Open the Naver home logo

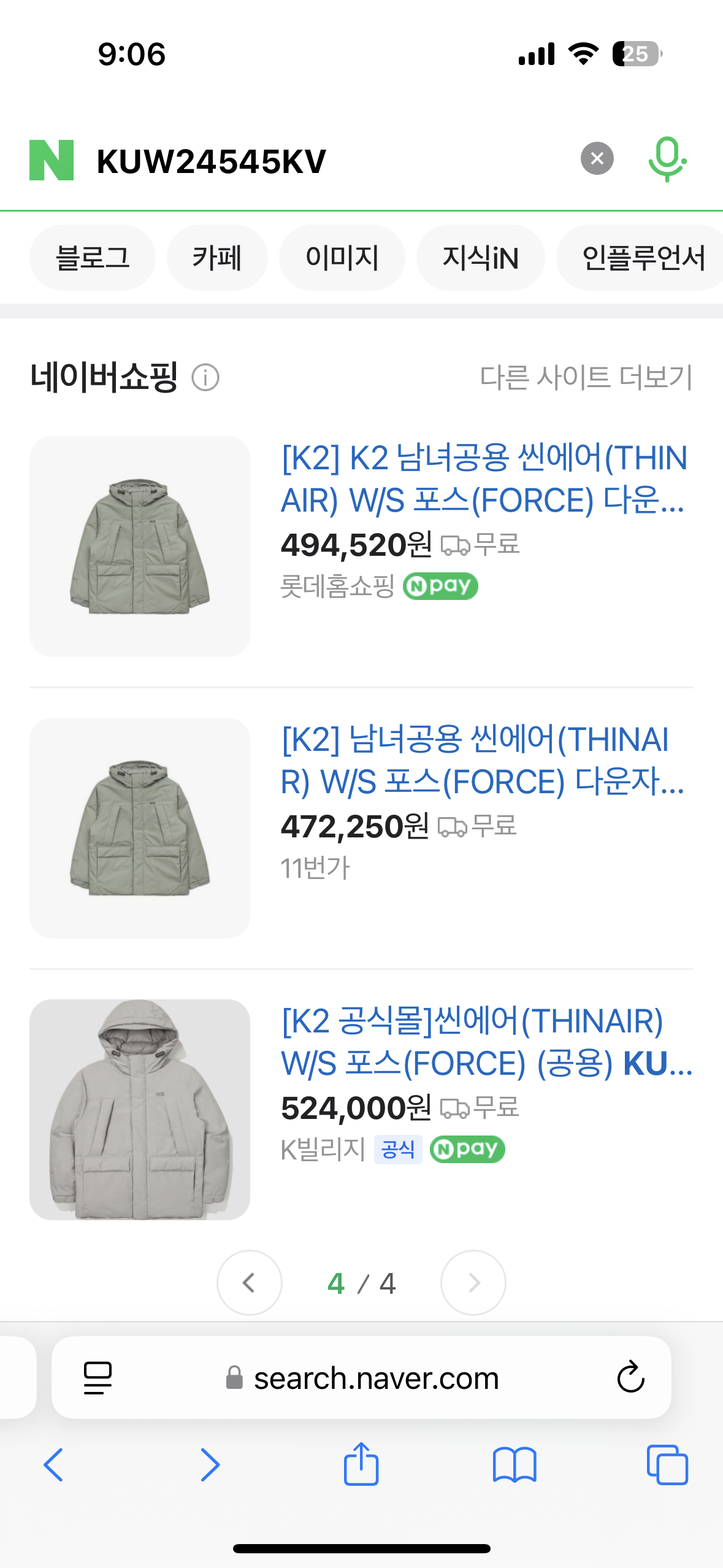pos(52,160)
